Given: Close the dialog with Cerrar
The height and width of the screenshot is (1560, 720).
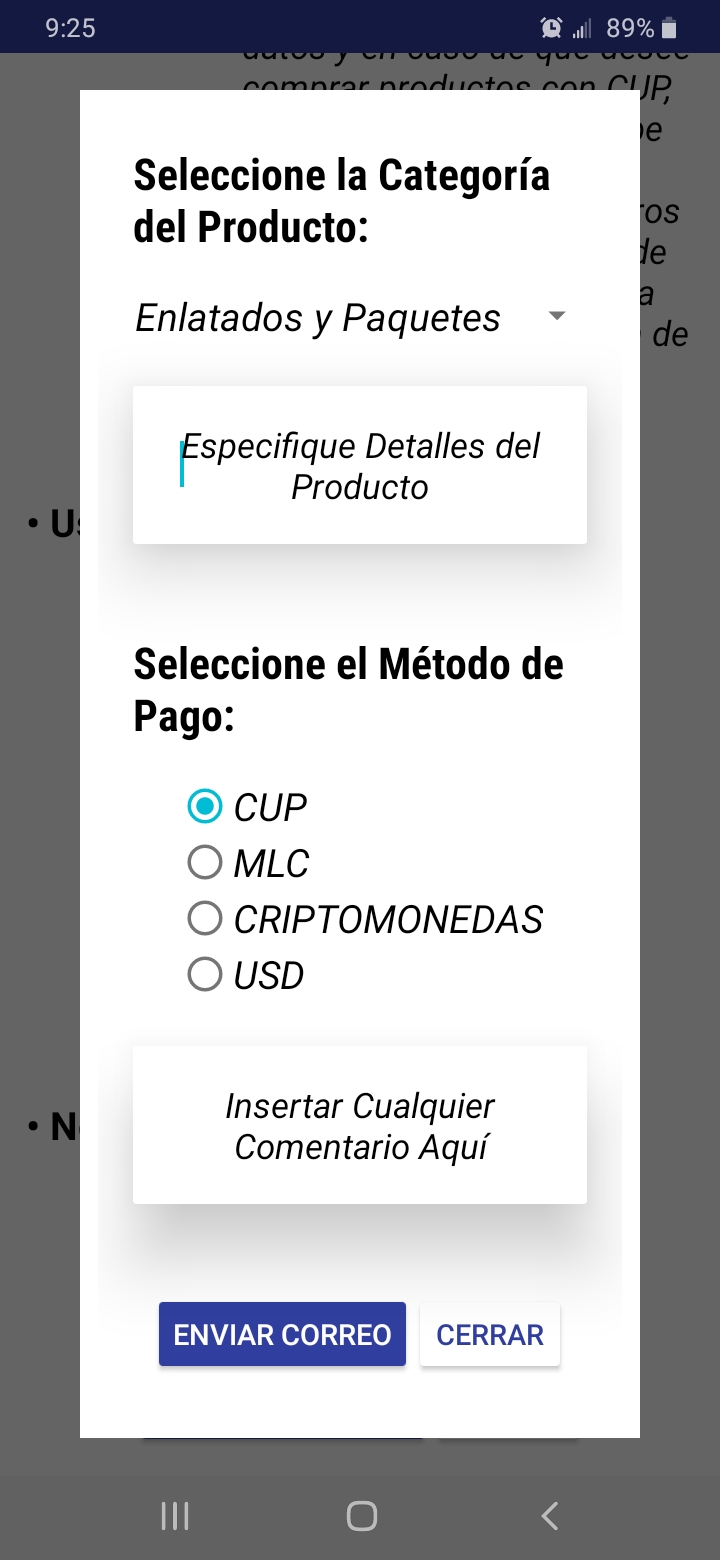Looking at the screenshot, I should (x=490, y=1335).
